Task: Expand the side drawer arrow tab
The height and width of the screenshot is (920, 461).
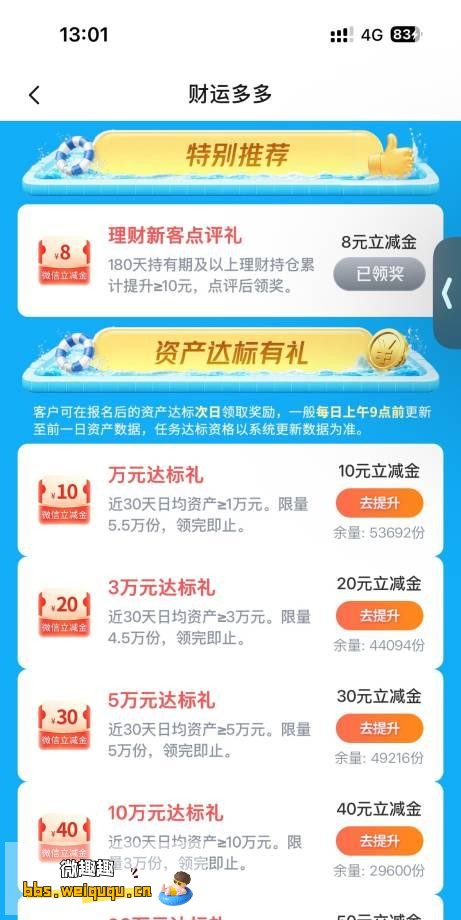Action: [448, 293]
